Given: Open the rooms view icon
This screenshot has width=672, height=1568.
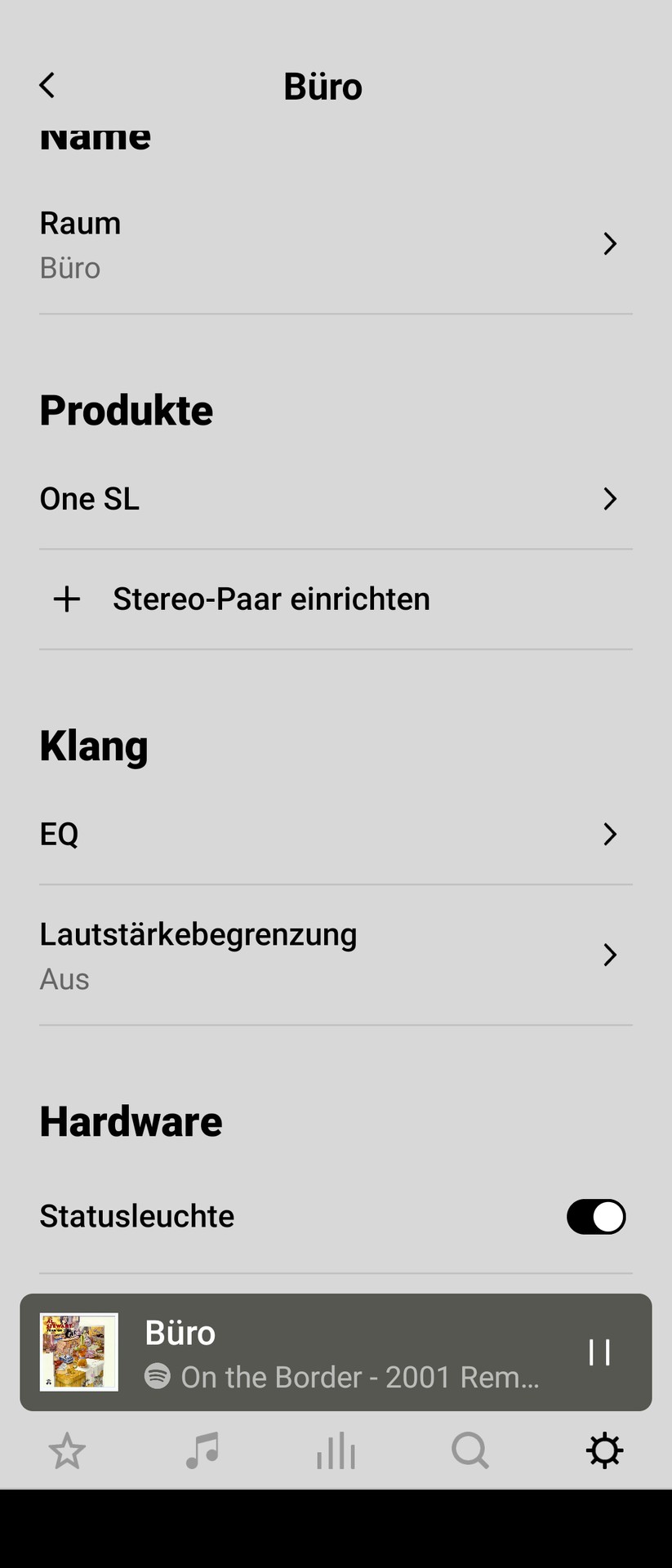Looking at the screenshot, I should tap(336, 1450).
